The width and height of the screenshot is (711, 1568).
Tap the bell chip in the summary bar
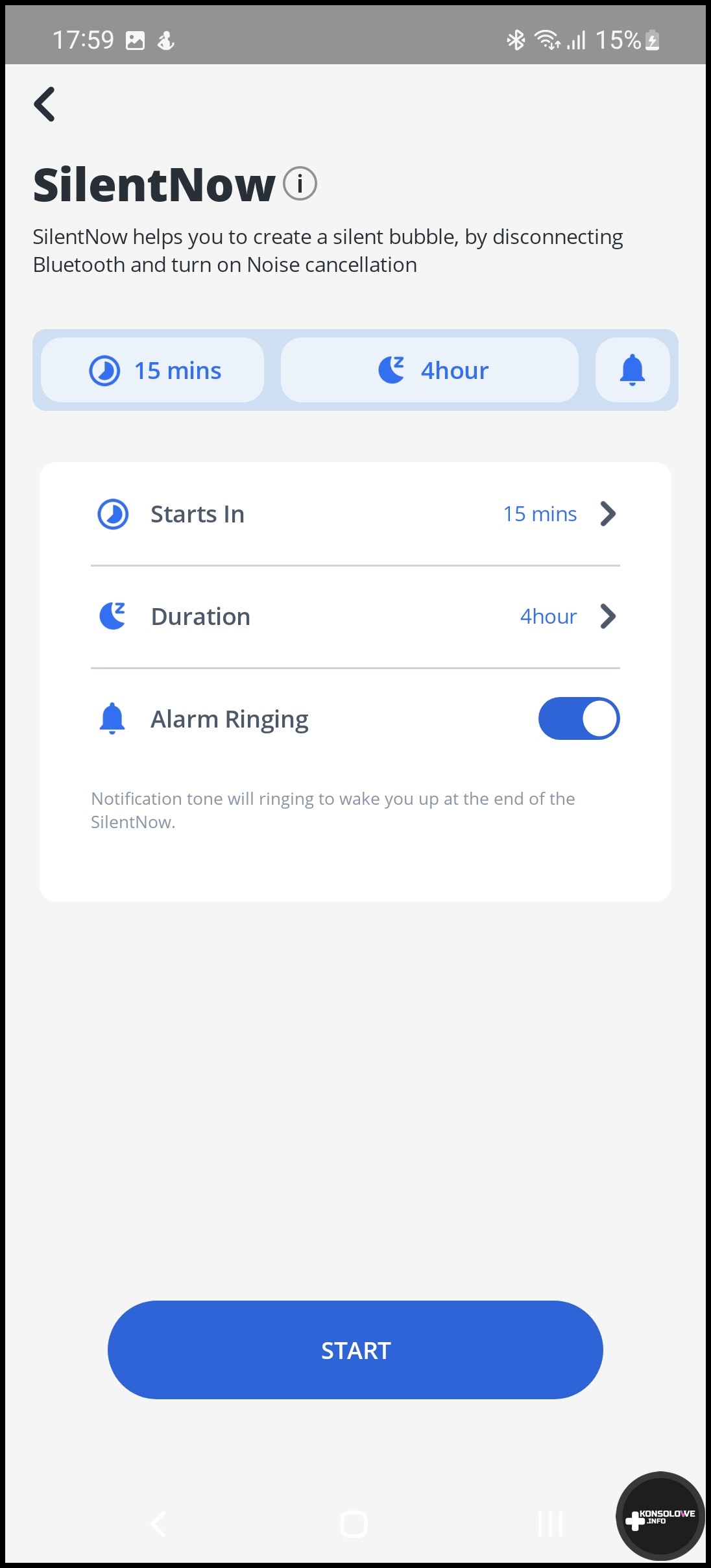point(632,370)
